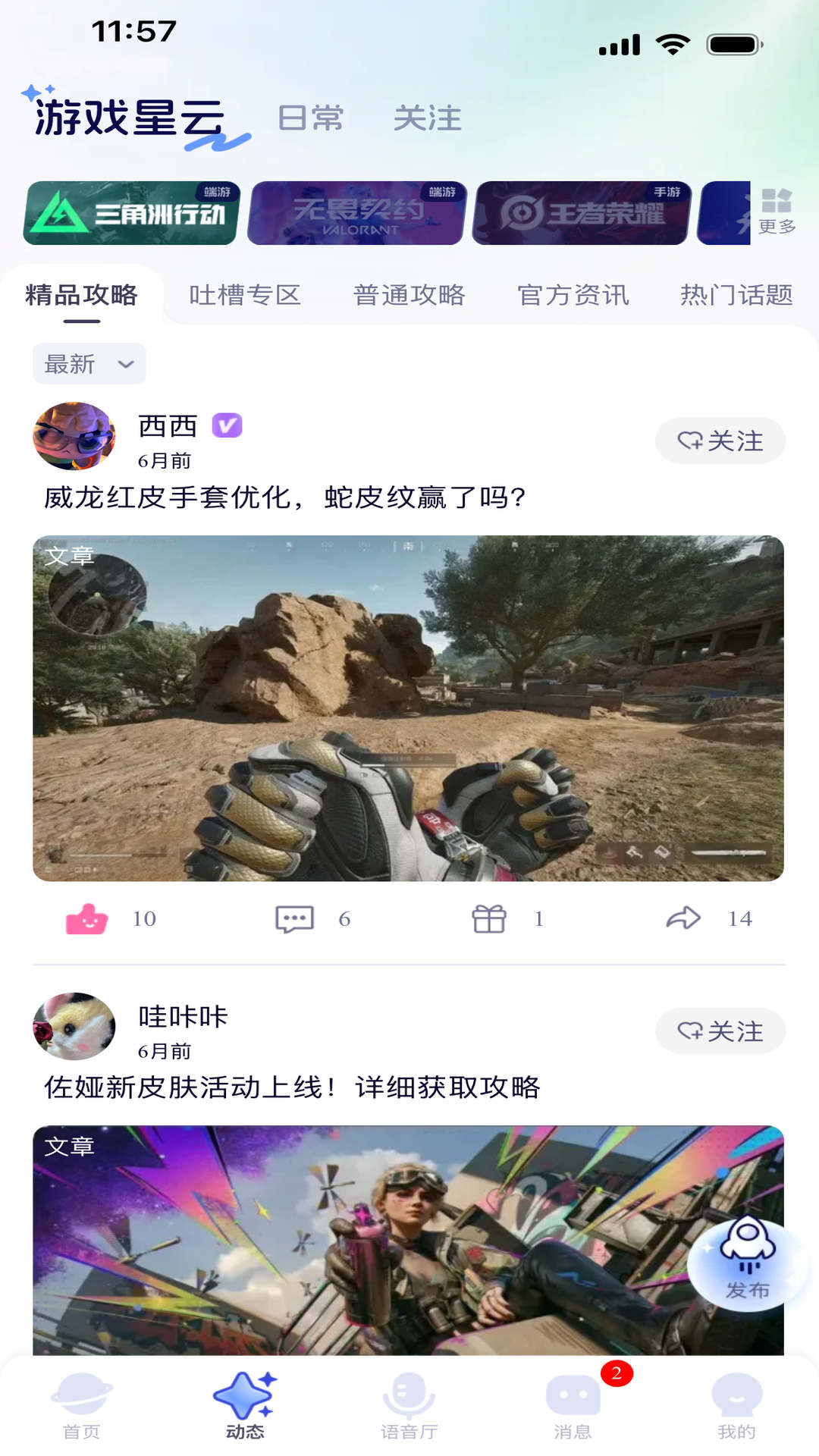Switch to the 关注 top tab
This screenshot has height=1456, width=819.
click(x=428, y=118)
